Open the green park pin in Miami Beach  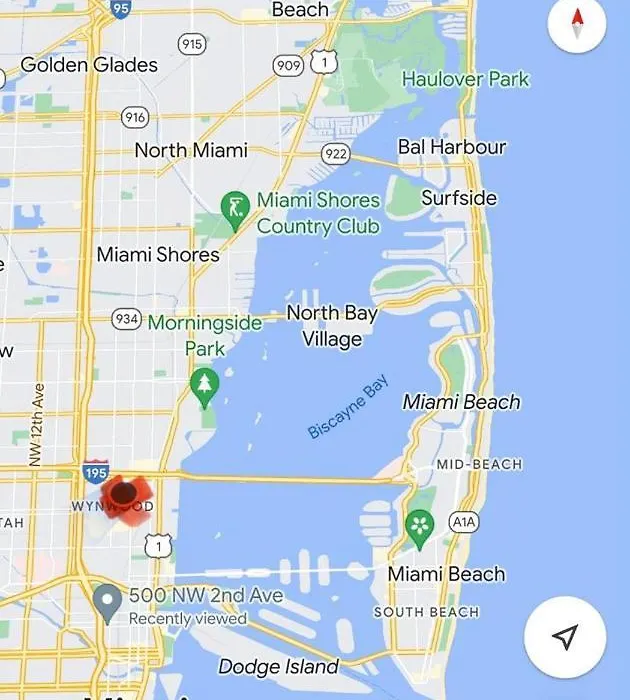point(420,527)
